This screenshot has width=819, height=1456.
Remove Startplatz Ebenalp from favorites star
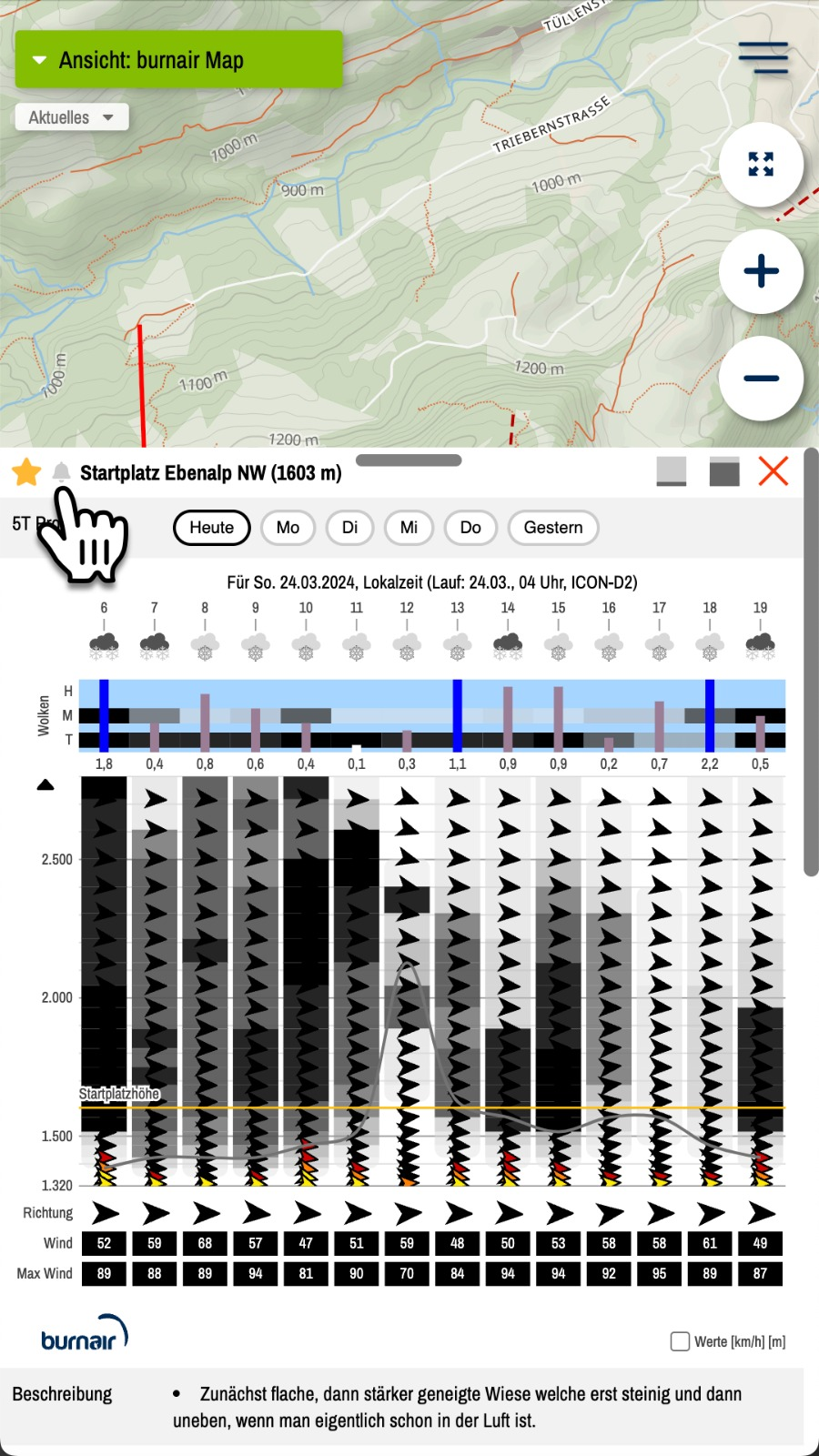click(26, 472)
